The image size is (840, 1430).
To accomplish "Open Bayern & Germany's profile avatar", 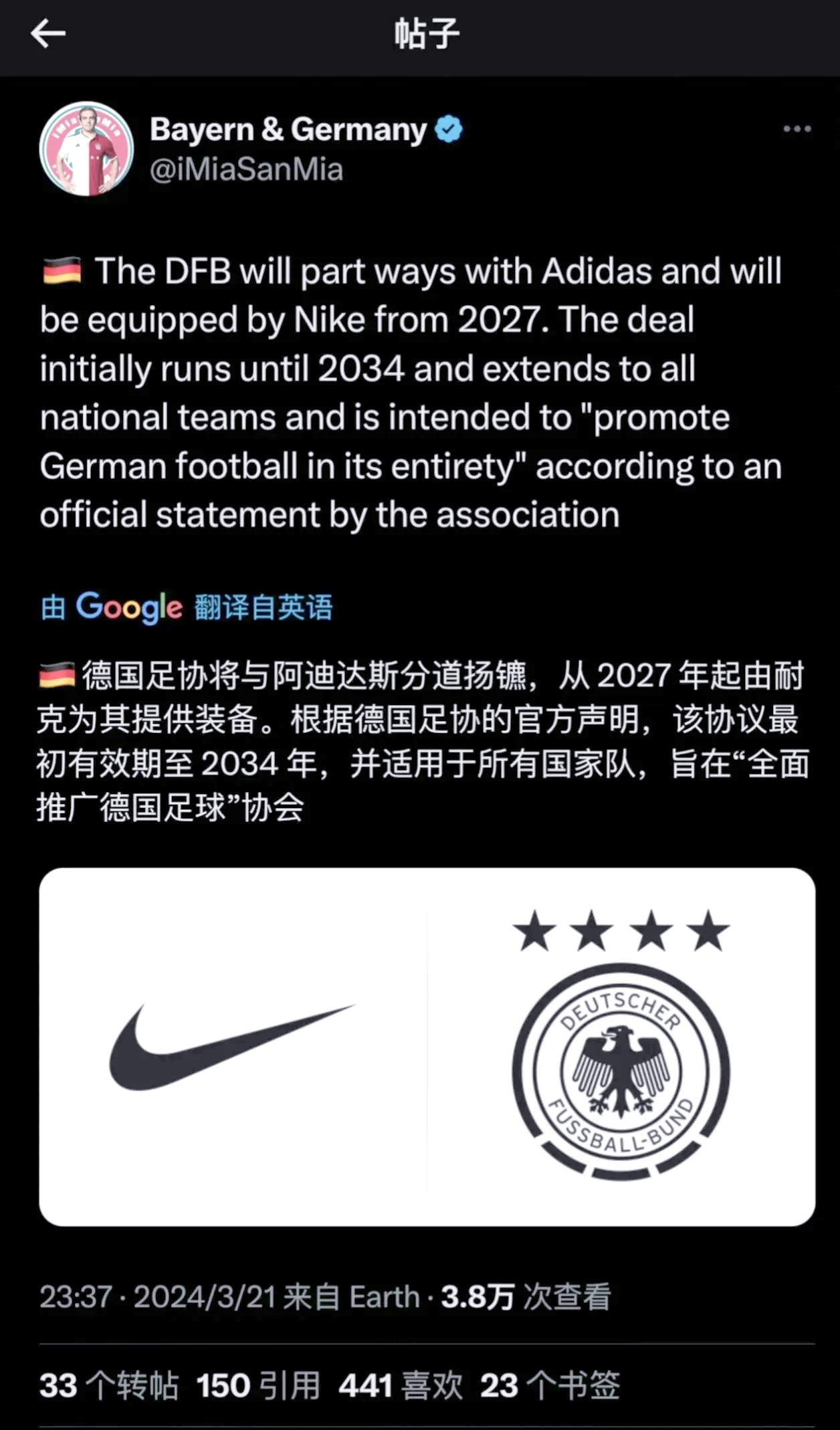I will (x=87, y=150).
